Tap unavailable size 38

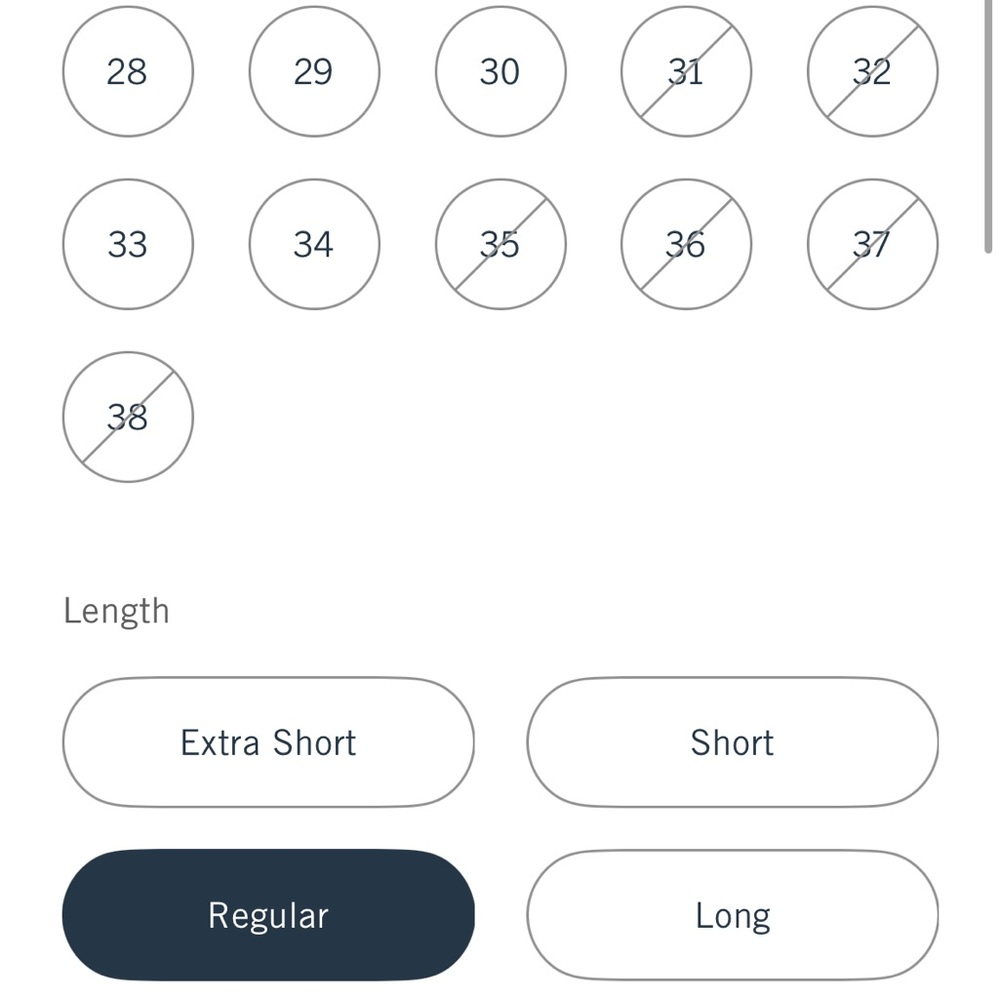coord(128,417)
